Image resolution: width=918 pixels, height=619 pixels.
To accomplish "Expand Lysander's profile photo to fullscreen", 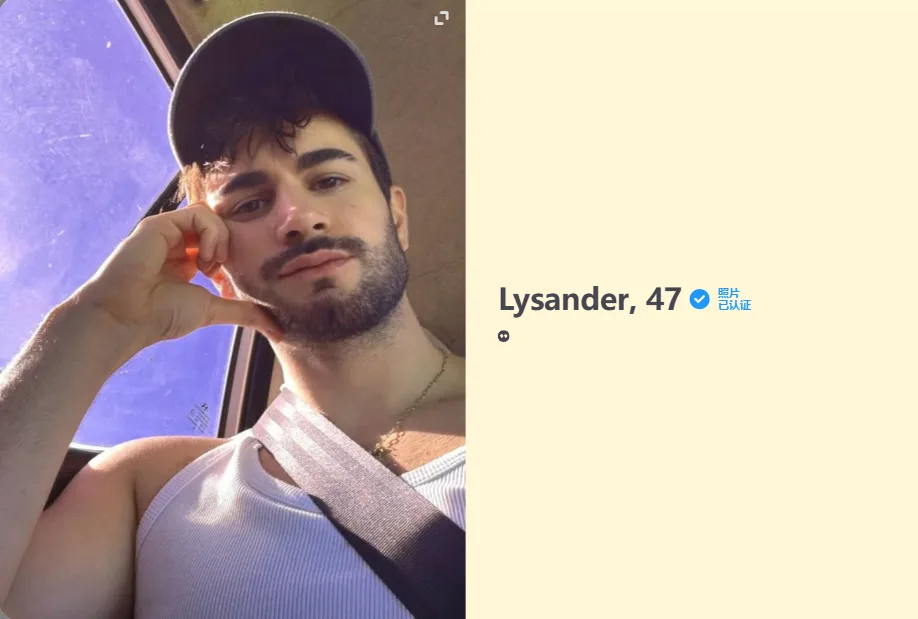I will (x=441, y=18).
